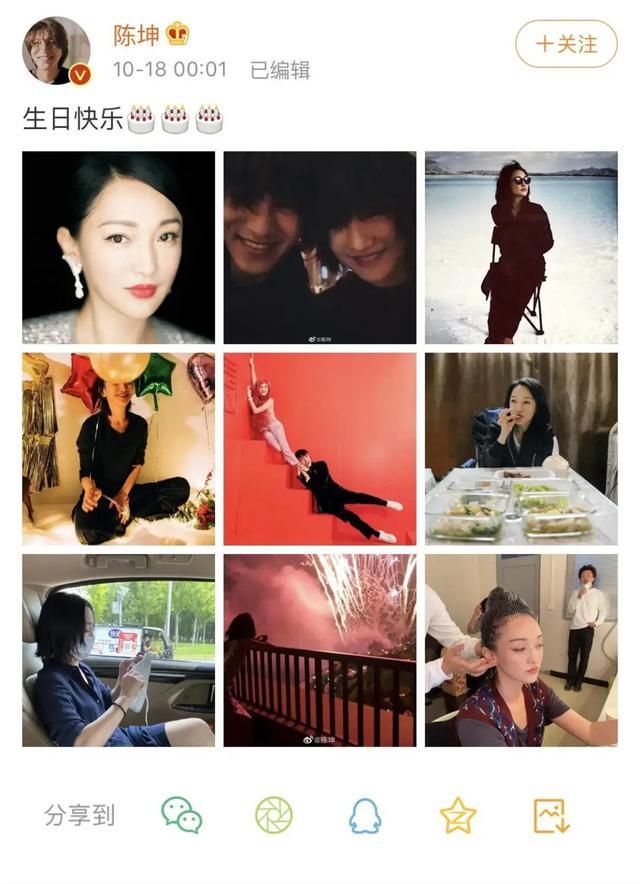
Task: Share to WeChat Moments
Action: (274, 815)
